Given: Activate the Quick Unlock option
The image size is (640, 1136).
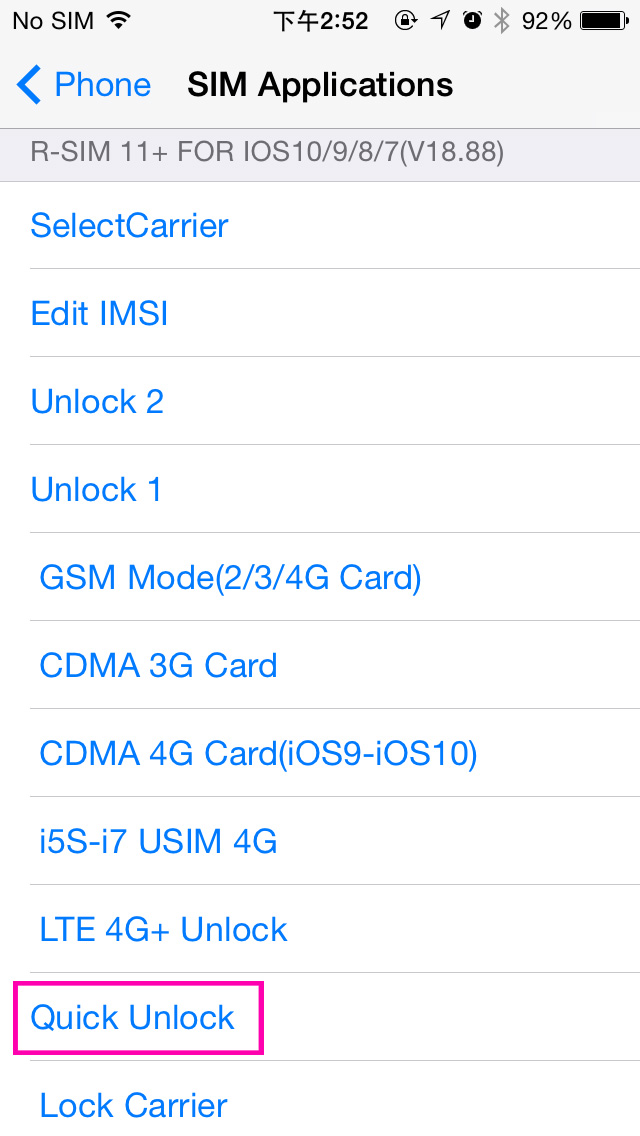Looking at the screenshot, I should [x=320, y=1017].
